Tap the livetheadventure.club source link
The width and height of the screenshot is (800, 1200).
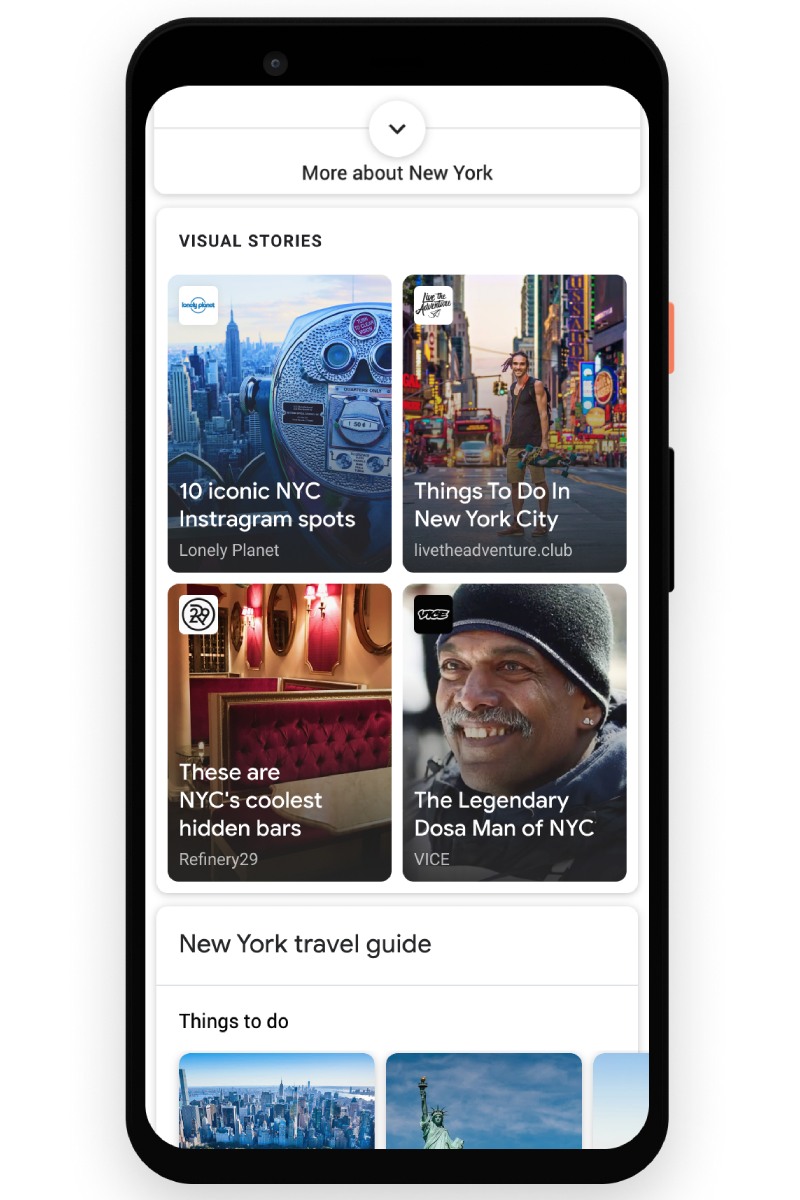(x=494, y=550)
